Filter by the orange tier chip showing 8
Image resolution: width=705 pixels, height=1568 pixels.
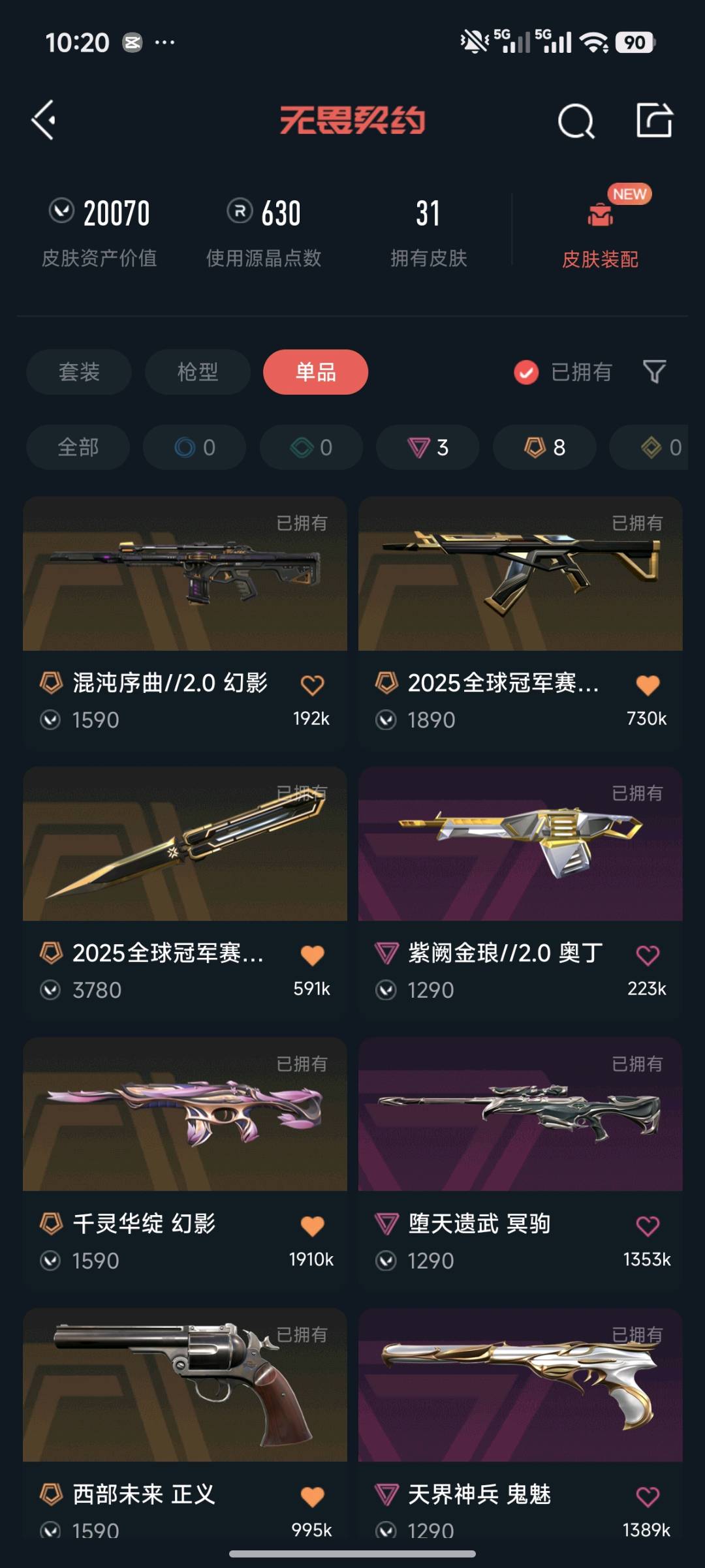point(544,448)
